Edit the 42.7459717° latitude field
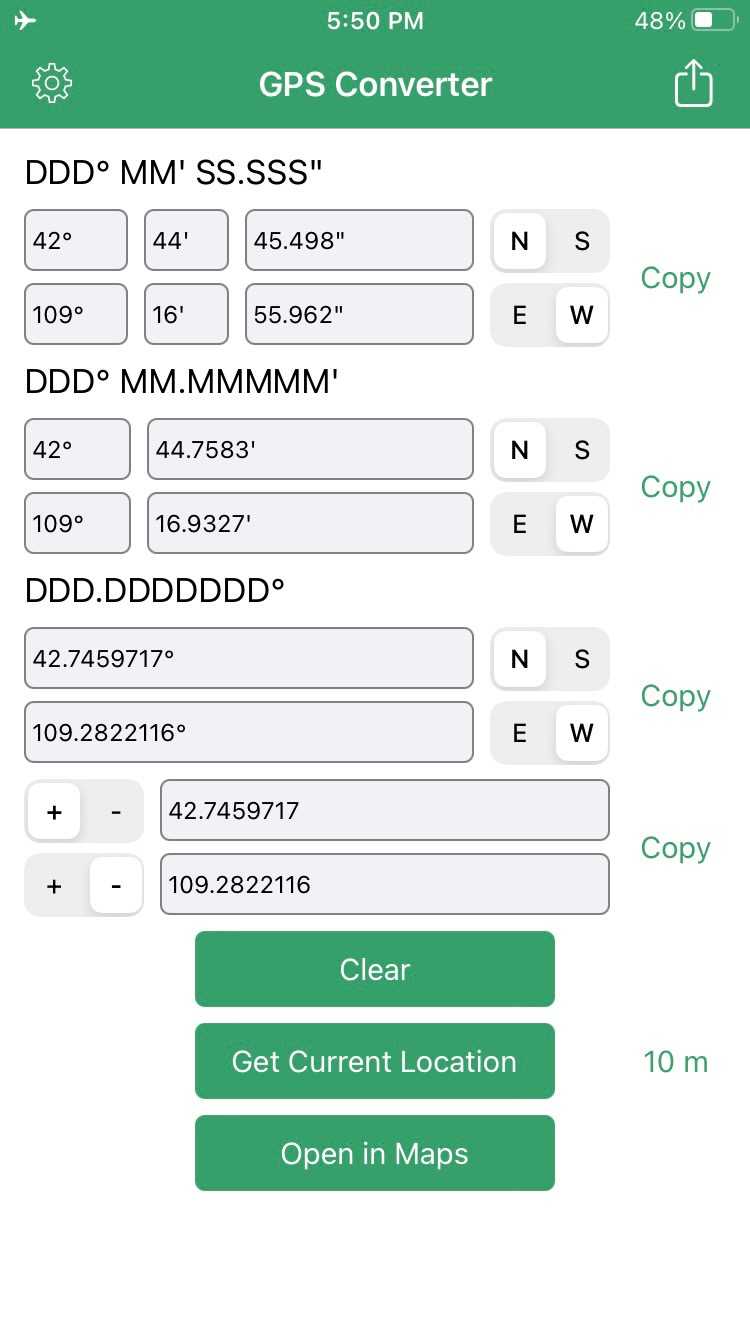This screenshot has width=750, height=1334. click(x=249, y=658)
